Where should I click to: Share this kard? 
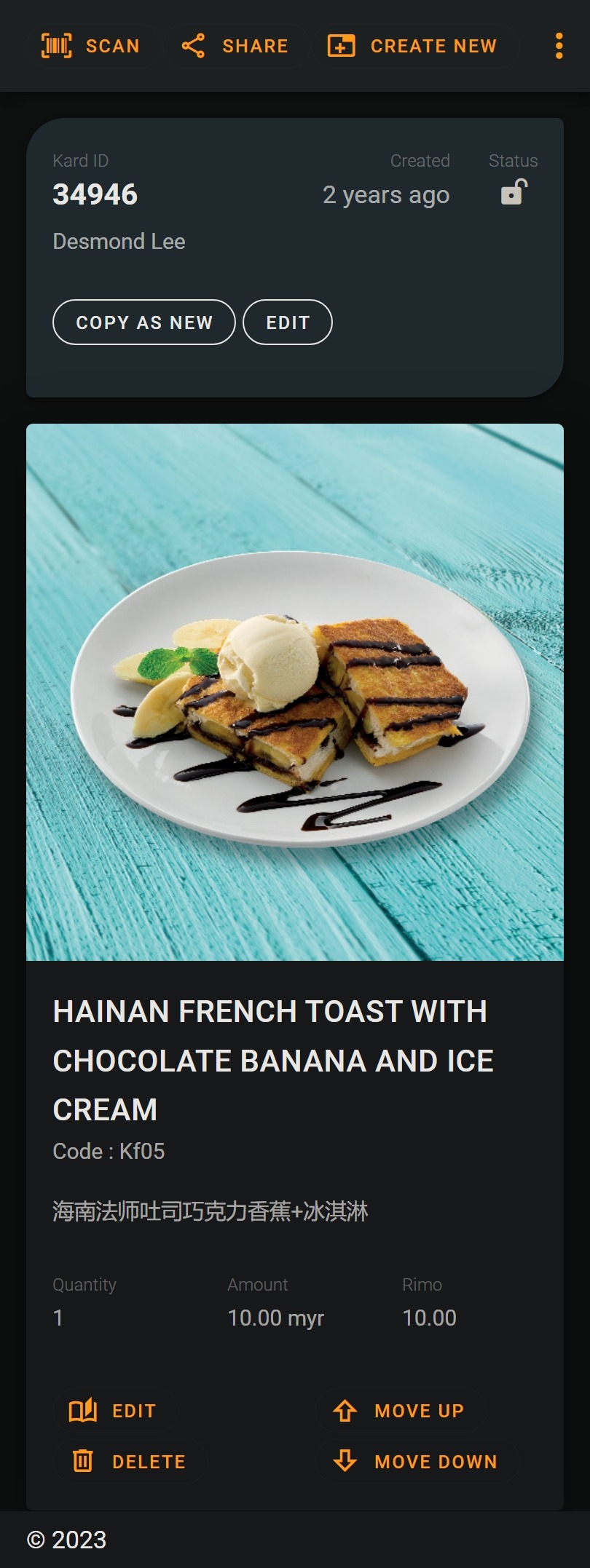[x=235, y=46]
